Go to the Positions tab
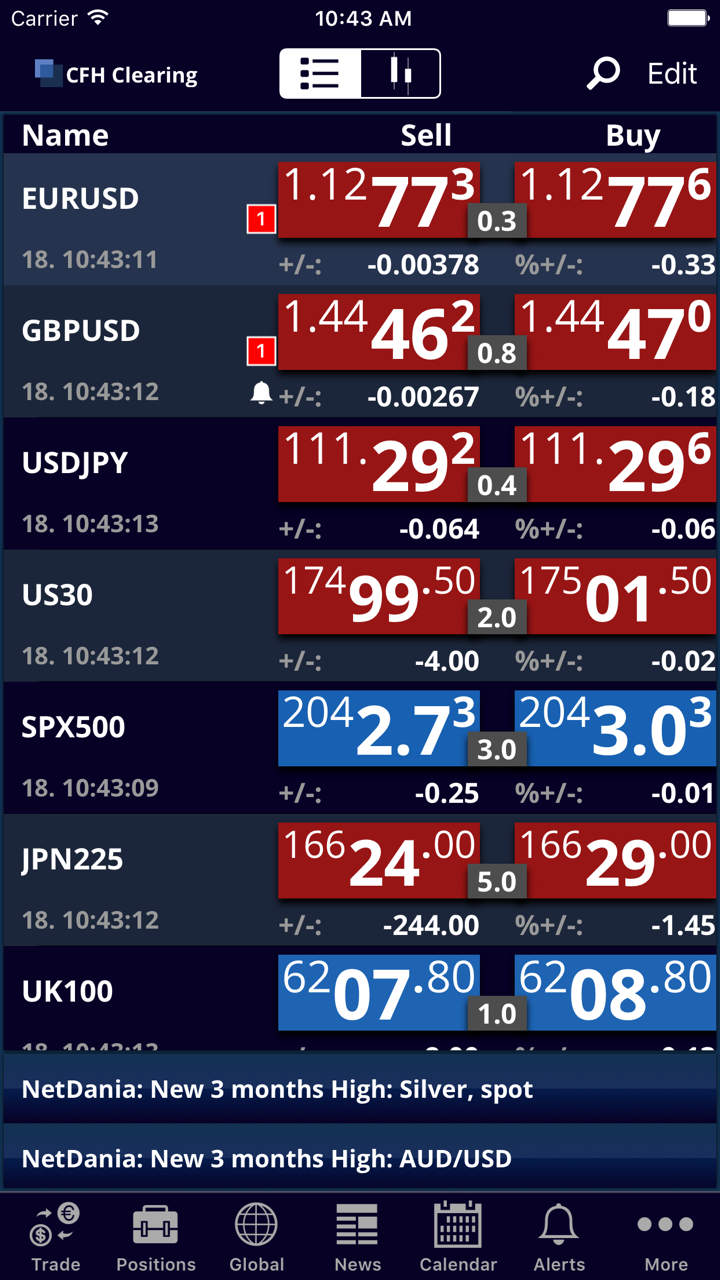 click(156, 1236)
